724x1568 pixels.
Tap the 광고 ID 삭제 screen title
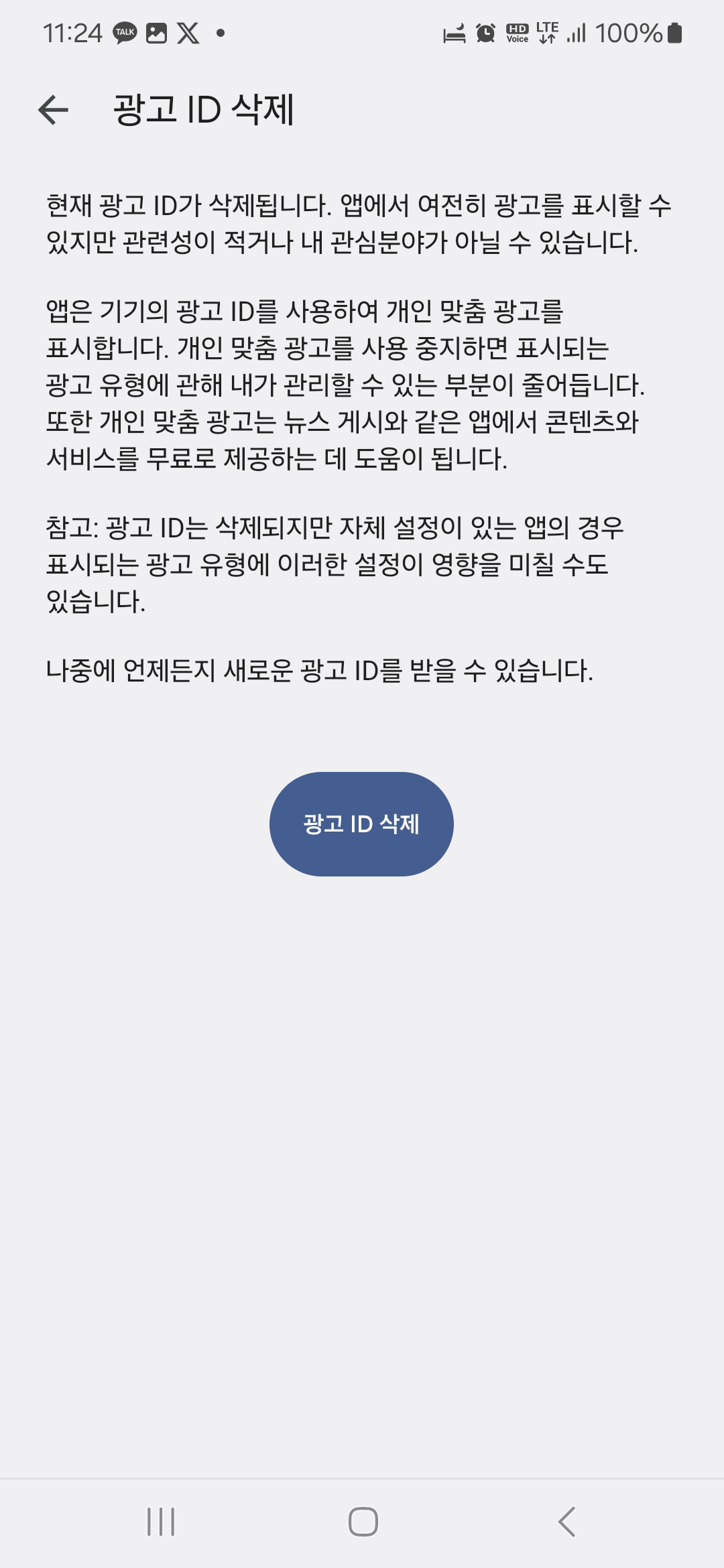coord(203,109)
